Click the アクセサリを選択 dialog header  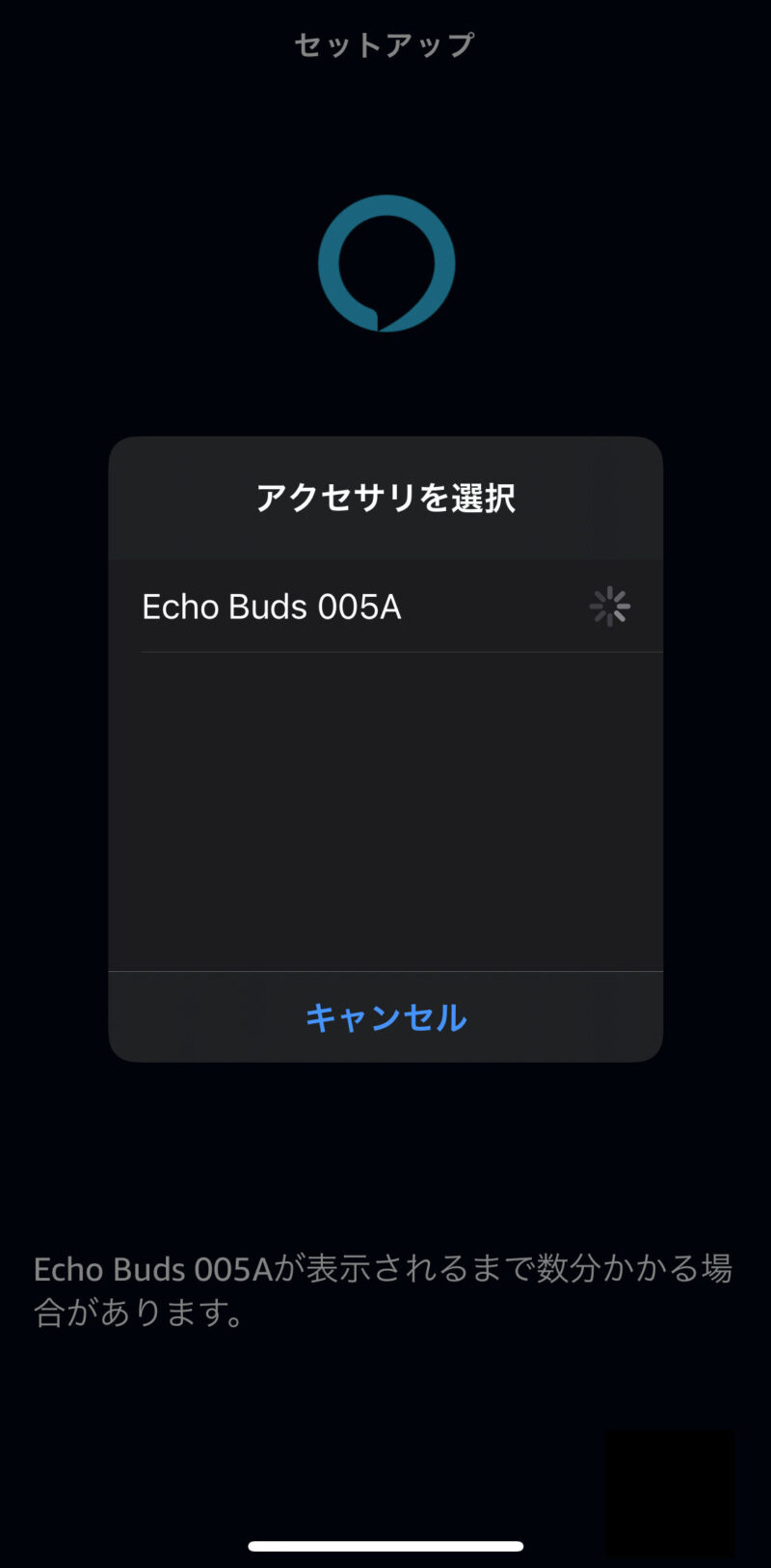click(385, 499)
